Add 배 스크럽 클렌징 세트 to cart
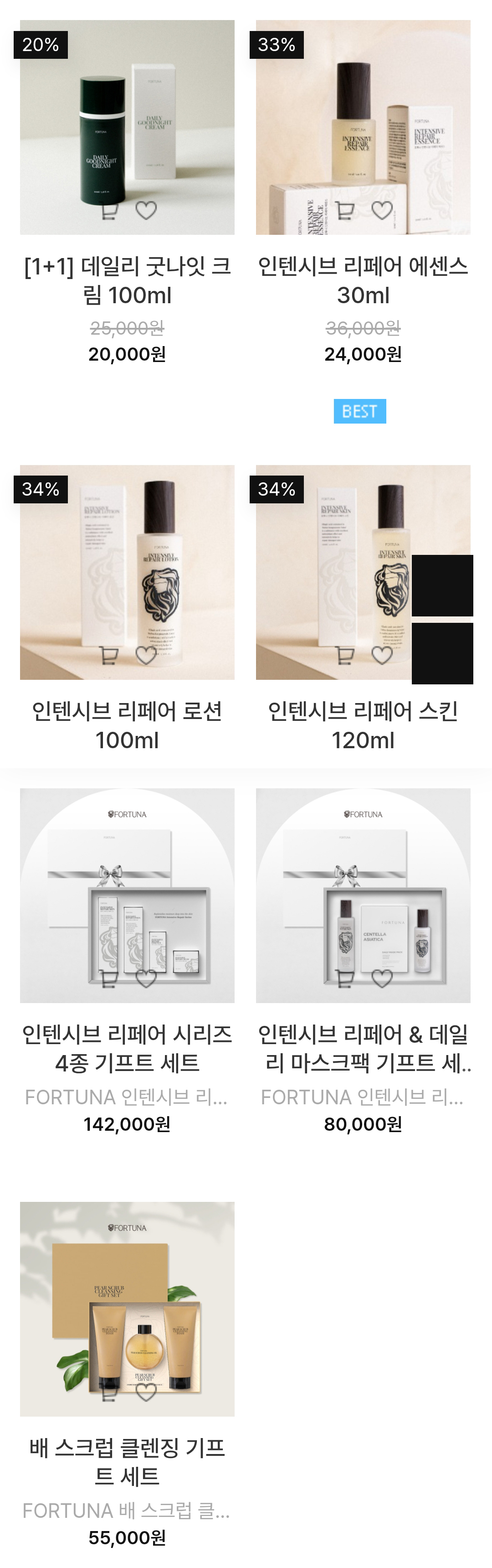 click(109, 1392)
